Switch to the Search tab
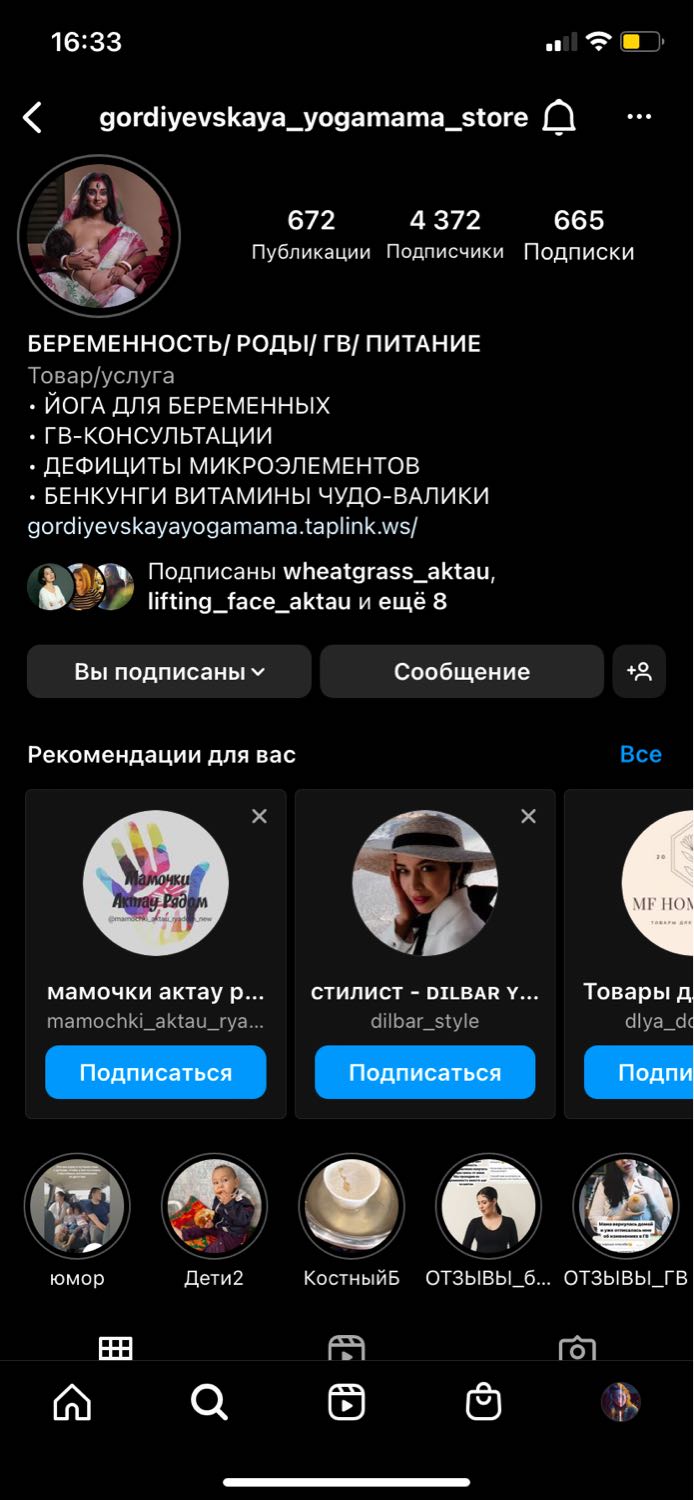Screen dimensions: 694x1500 tap(209, 1402)
